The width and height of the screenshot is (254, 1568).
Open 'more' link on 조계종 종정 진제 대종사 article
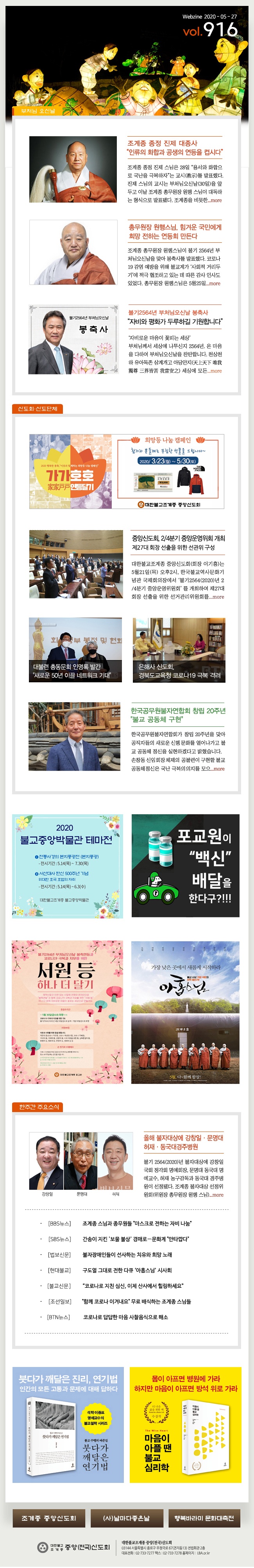[216, 200]
